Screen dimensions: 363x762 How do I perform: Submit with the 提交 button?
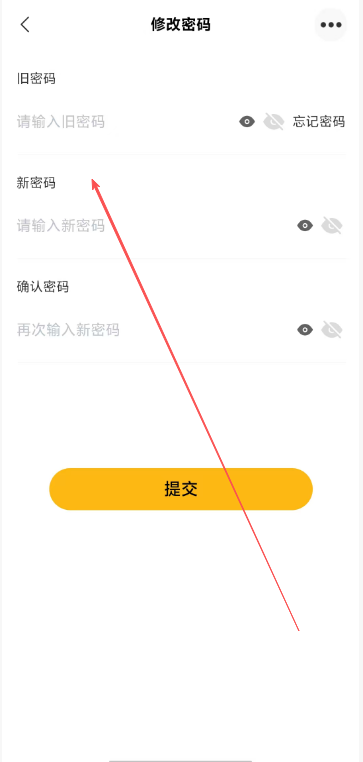pos(181,489)
